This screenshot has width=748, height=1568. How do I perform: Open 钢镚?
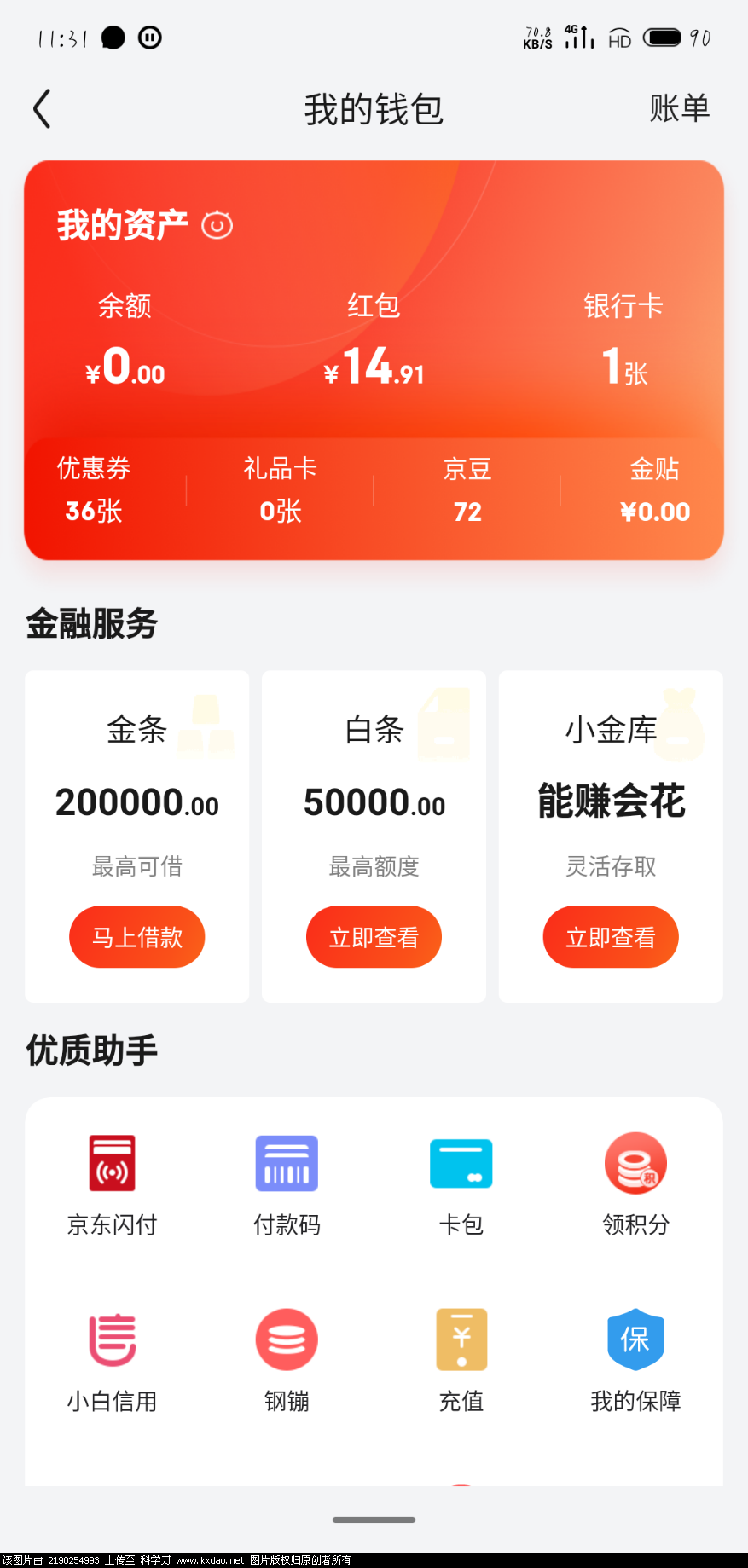(287, 1360)
